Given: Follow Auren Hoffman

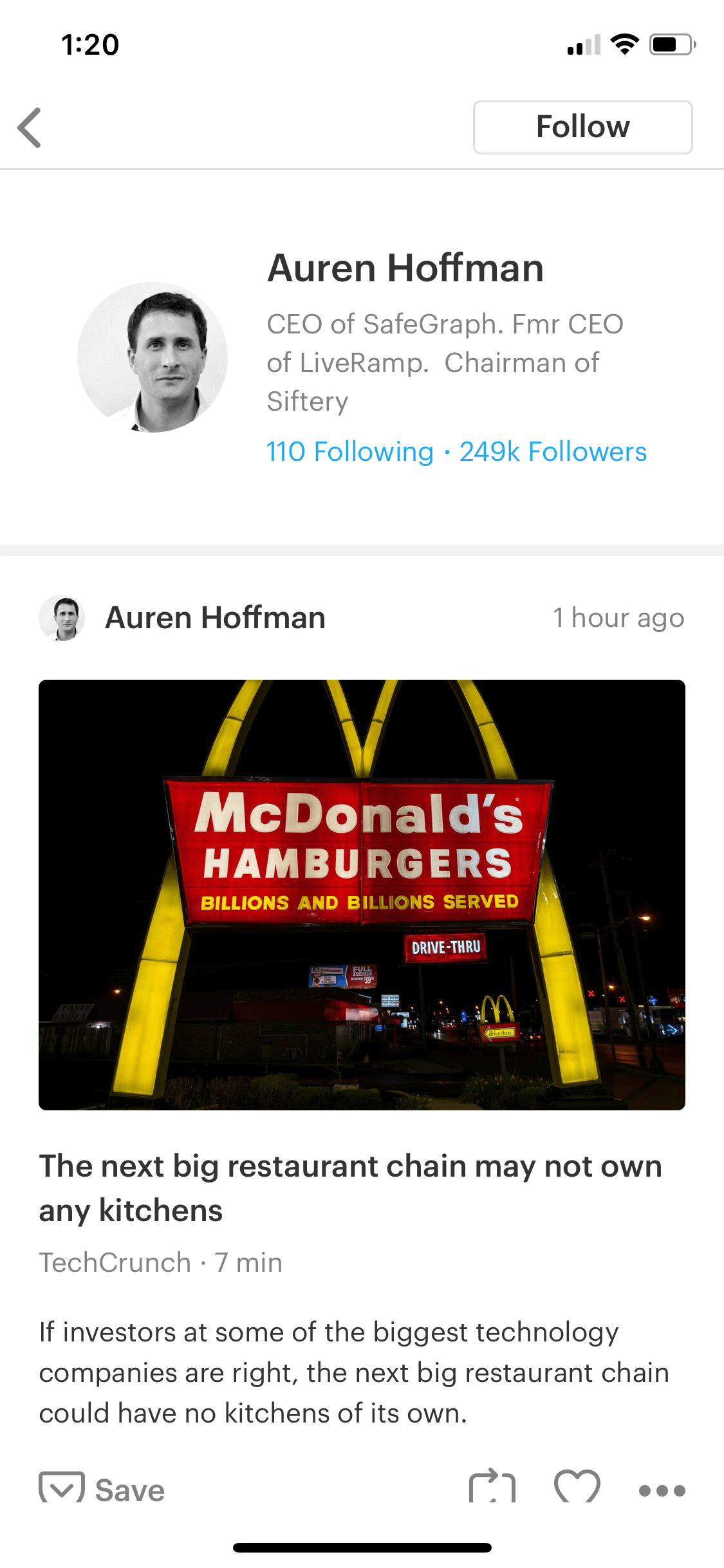Looking at the screenshot, I should [x=582, y=127].
